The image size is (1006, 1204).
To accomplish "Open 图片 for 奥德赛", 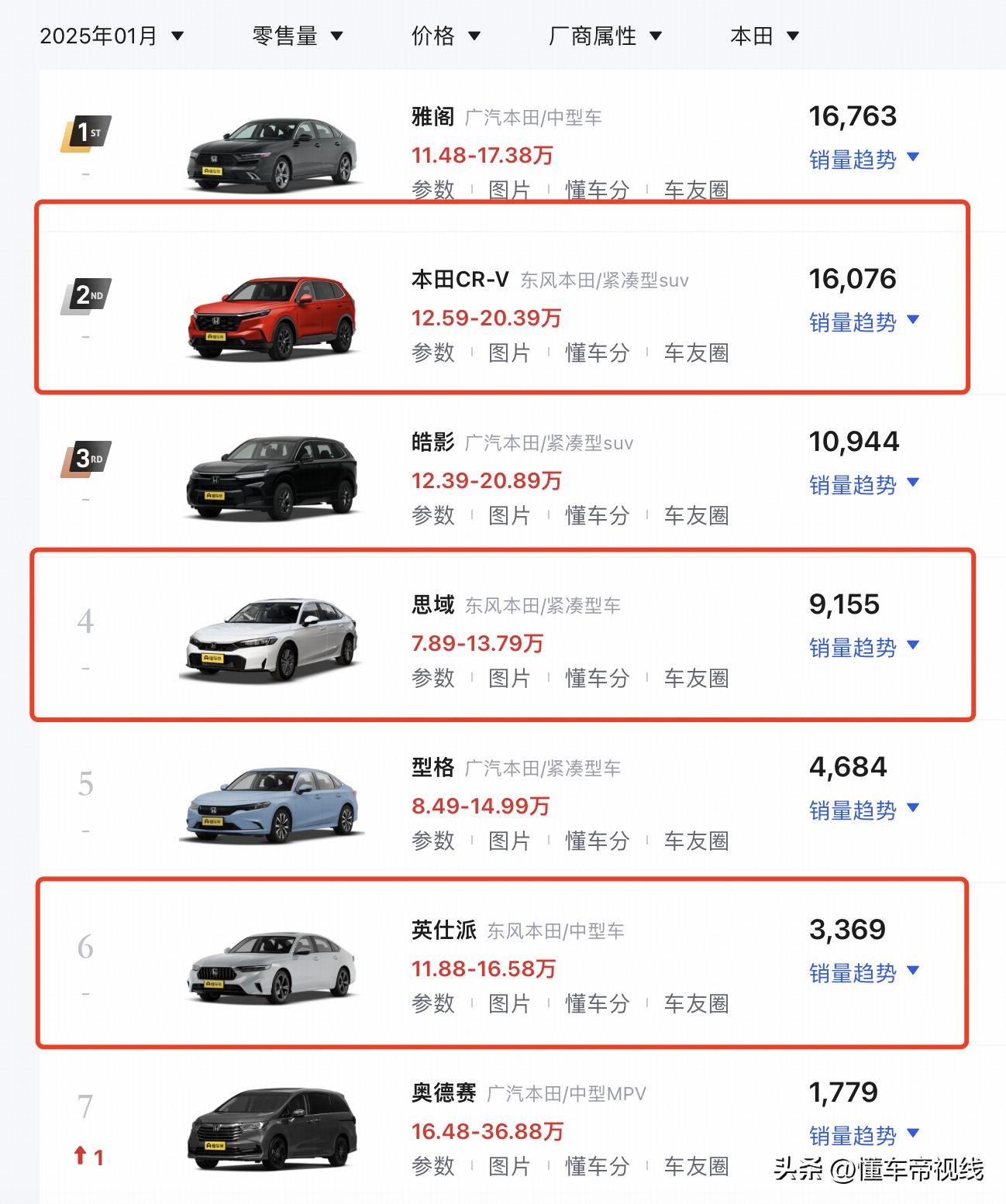I will tap(509, 1167).
